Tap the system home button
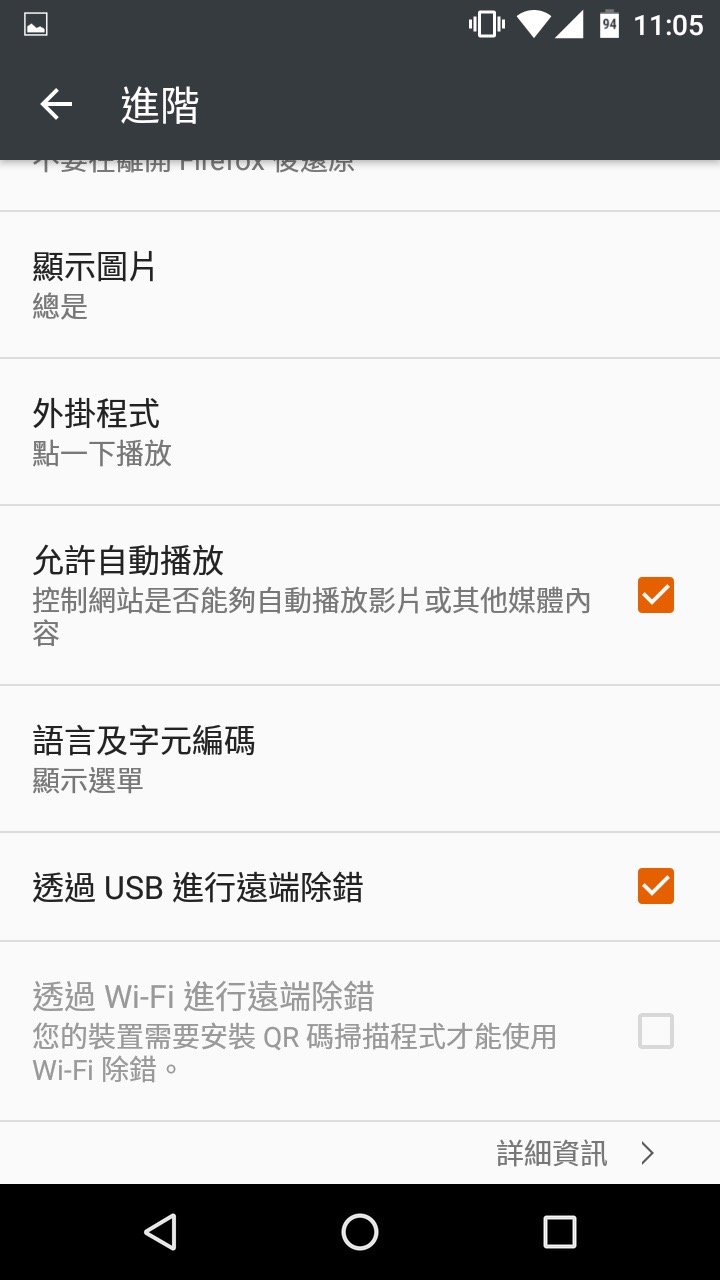Viewport: 720px width, 1280px height. [360, 1232]
